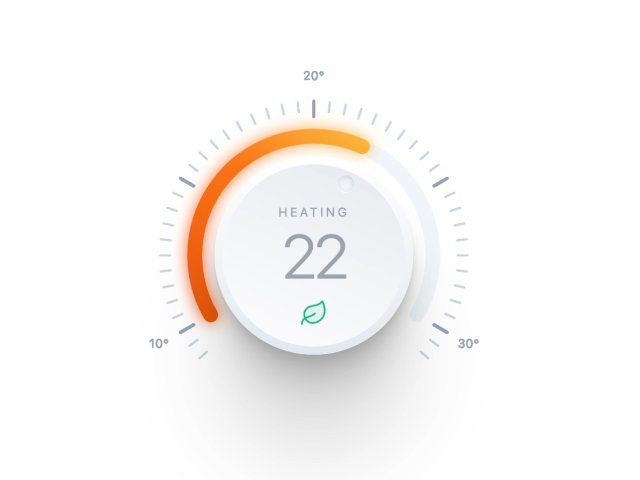Tap the green eco leaf icon
Screen dimensions: 640x480
tap(314, 313)
